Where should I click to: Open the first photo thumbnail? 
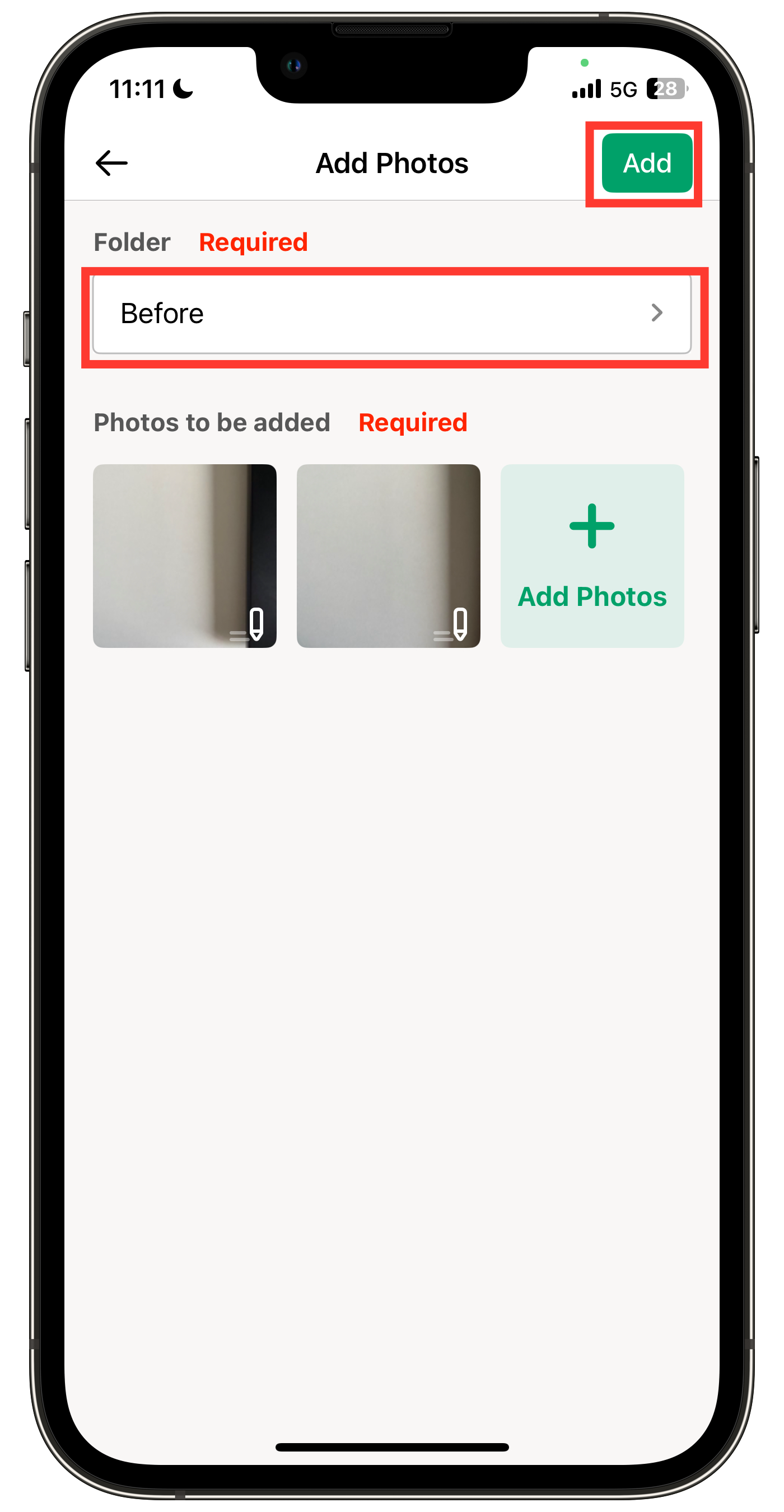click(184, 556)
